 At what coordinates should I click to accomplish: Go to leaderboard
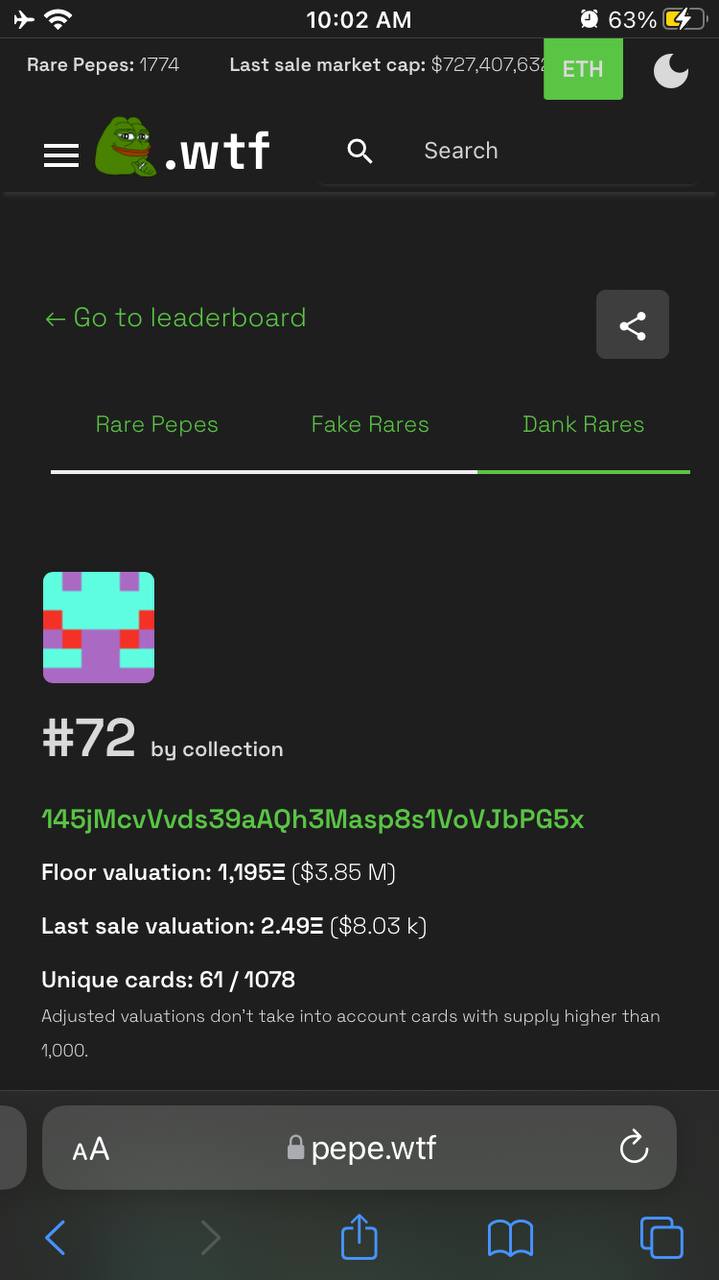[175, 318]
